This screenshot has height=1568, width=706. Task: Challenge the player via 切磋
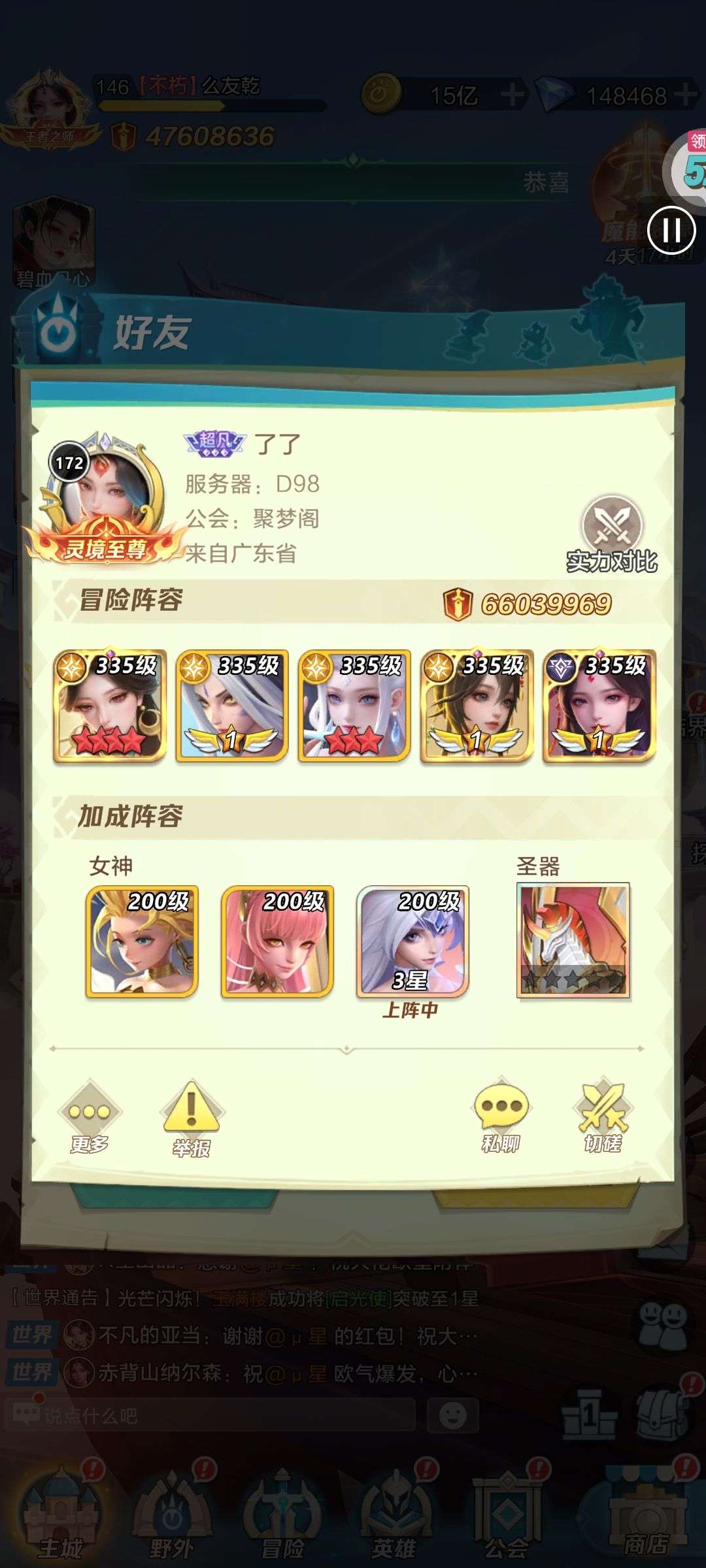point(602,1117)
